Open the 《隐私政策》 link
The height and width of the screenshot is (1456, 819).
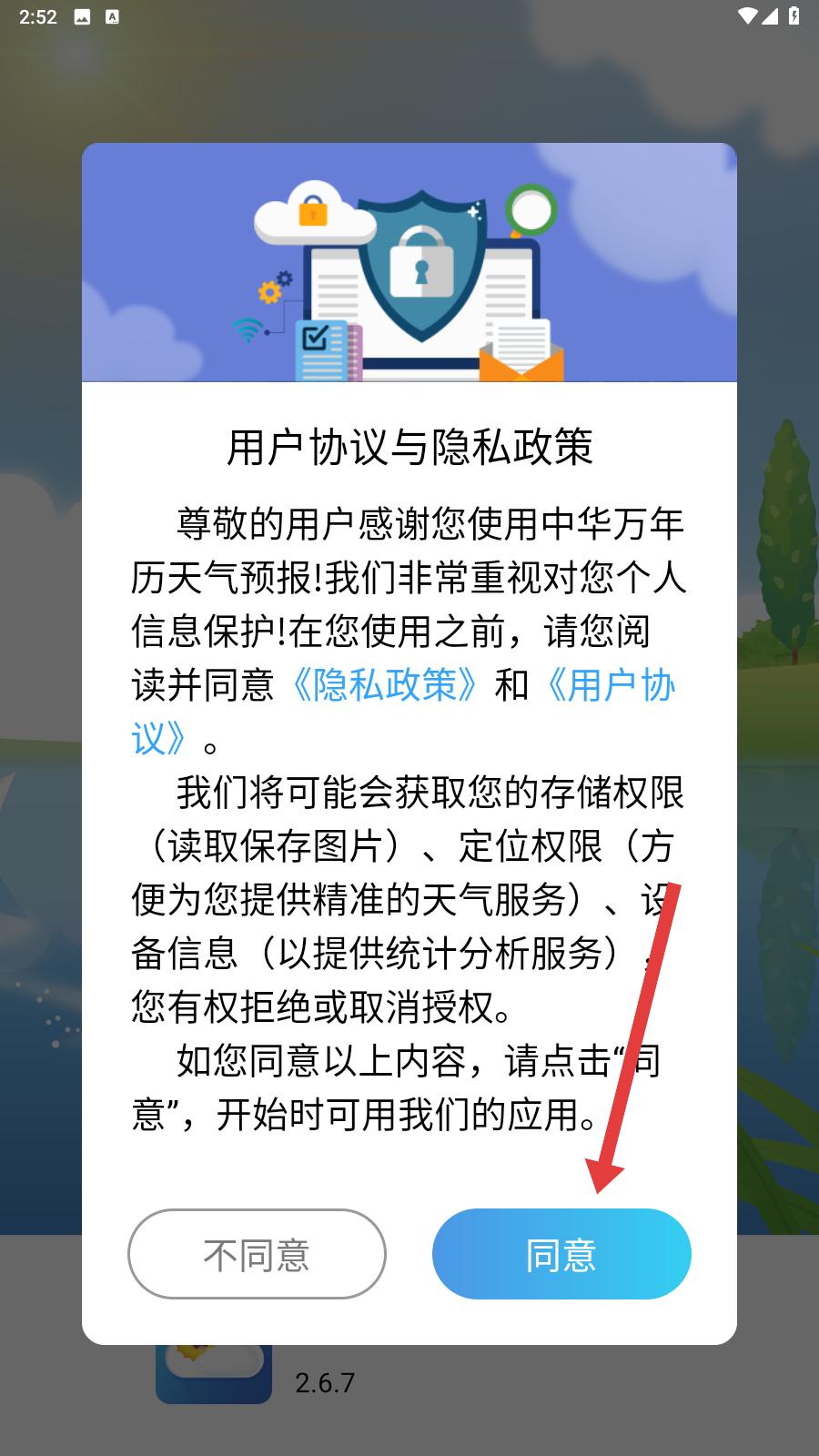pyautogui.click(x=384, y=684)
